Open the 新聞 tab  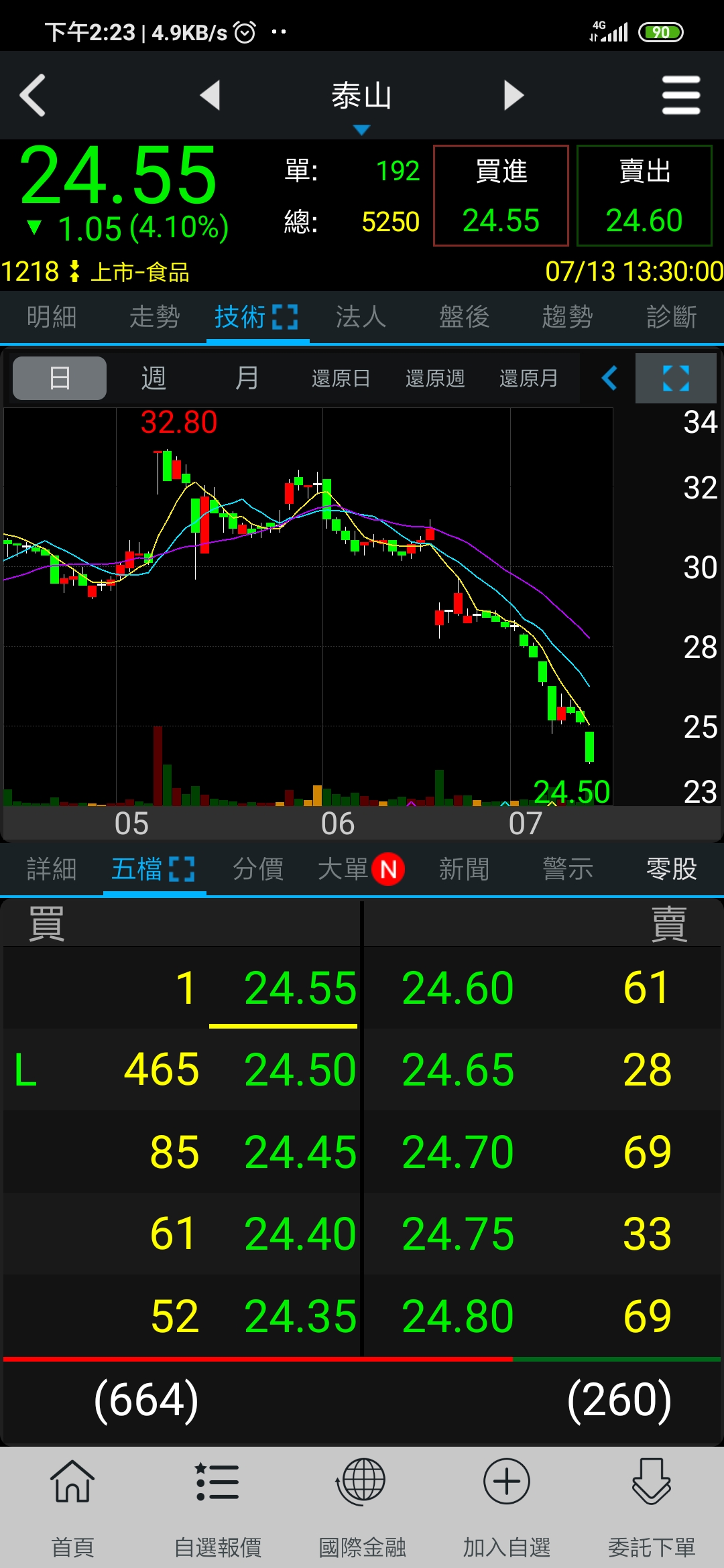coord(464,869)
